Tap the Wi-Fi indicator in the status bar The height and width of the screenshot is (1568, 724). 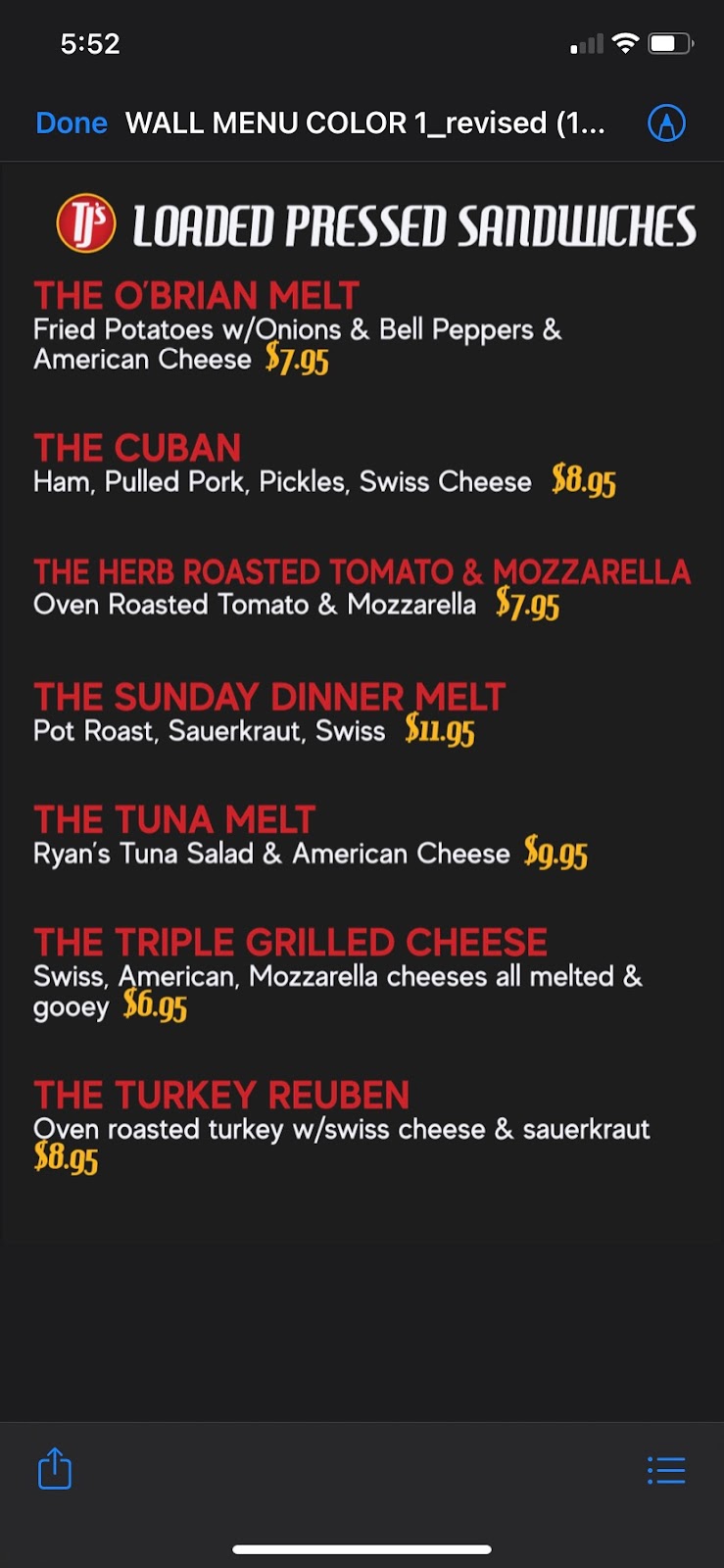[626, 43]
